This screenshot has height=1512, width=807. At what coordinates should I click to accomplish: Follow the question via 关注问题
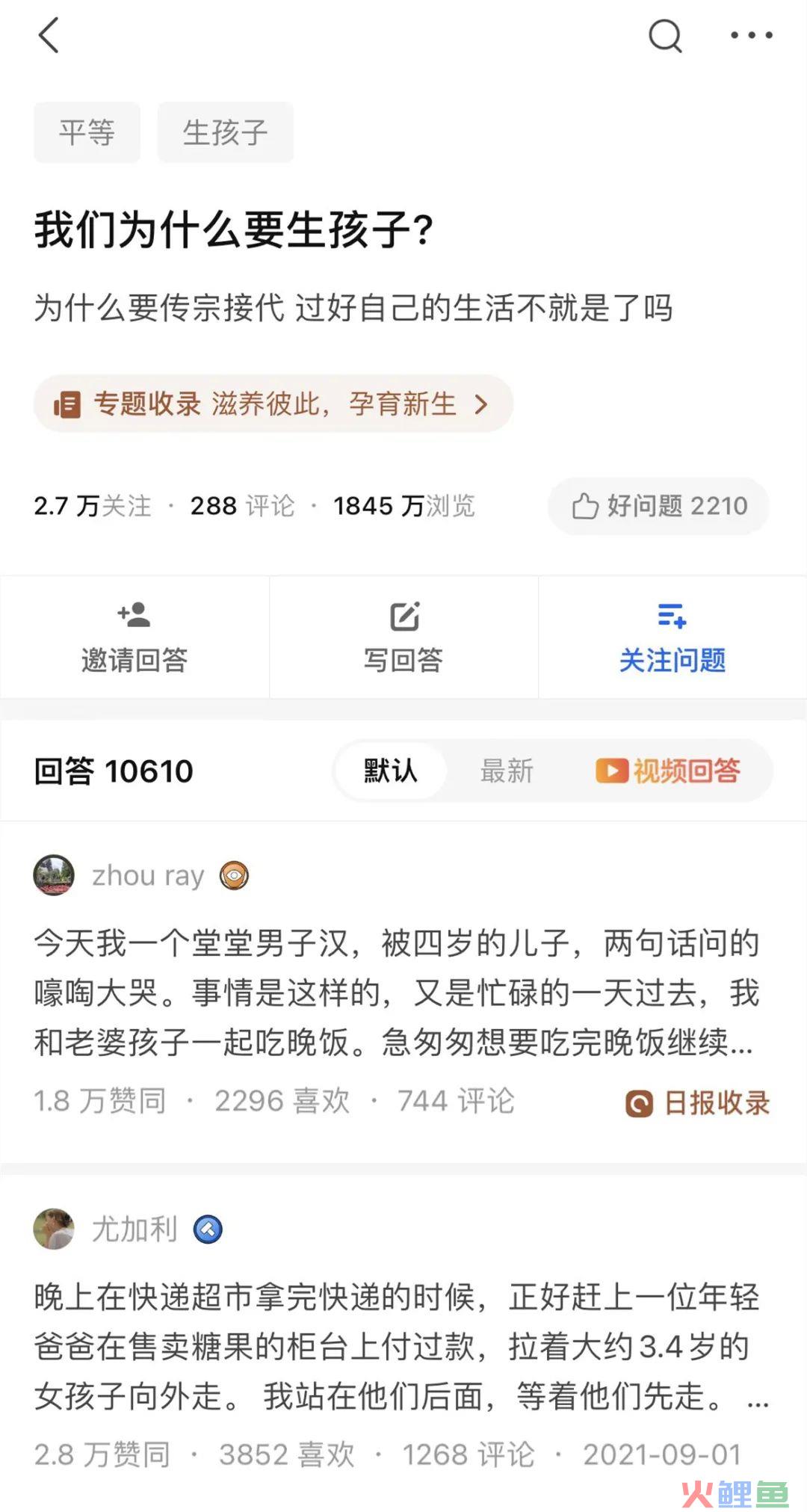pyautogui.click(x=672, y=638)
